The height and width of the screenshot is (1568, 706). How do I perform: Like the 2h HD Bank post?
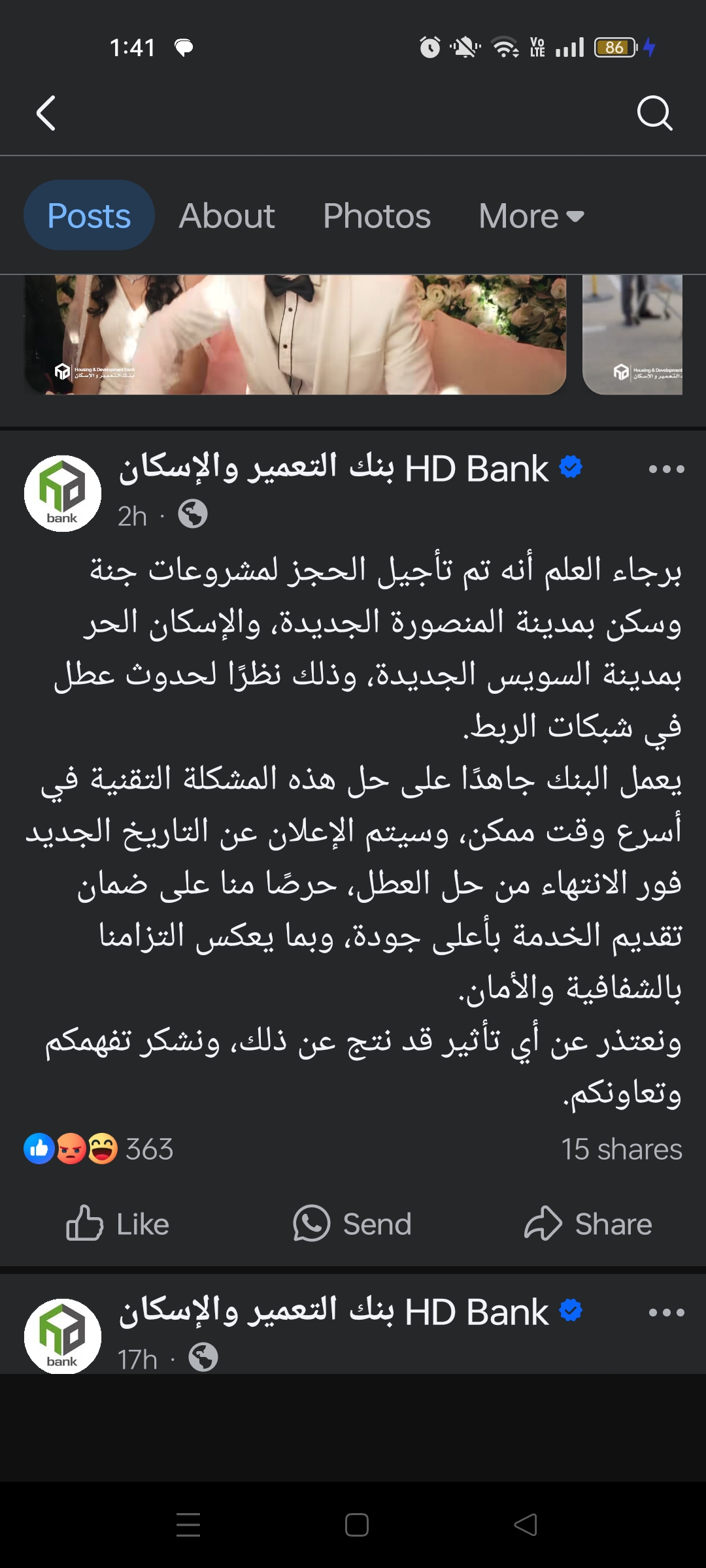tap(118, 1224)
